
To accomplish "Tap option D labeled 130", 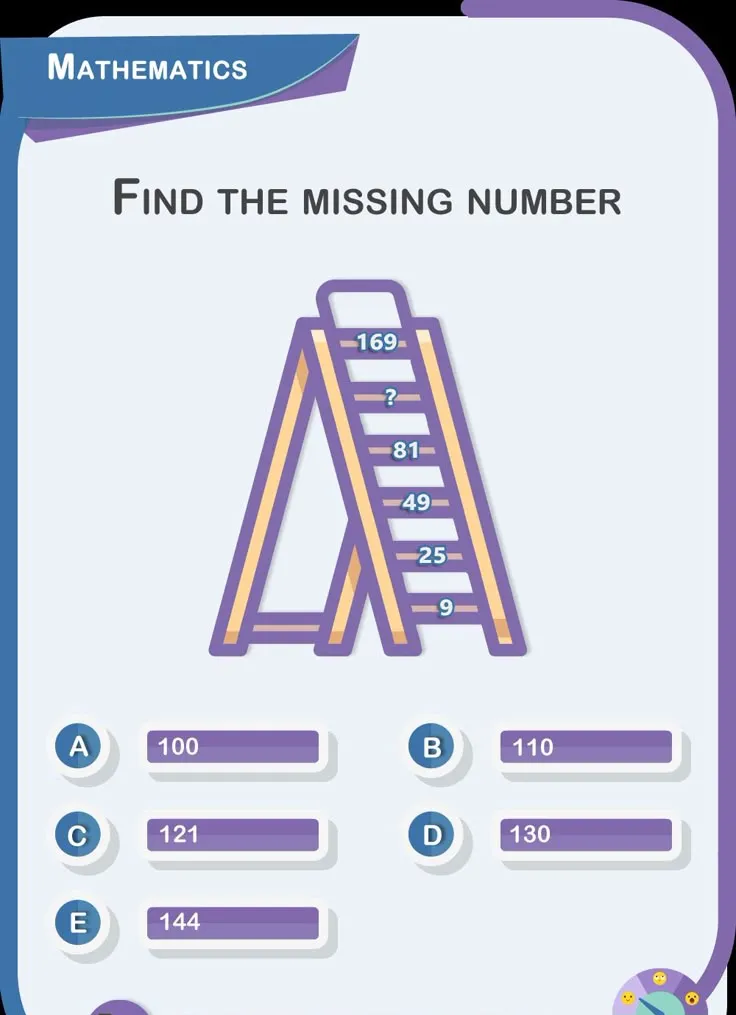I will point(585,835).
